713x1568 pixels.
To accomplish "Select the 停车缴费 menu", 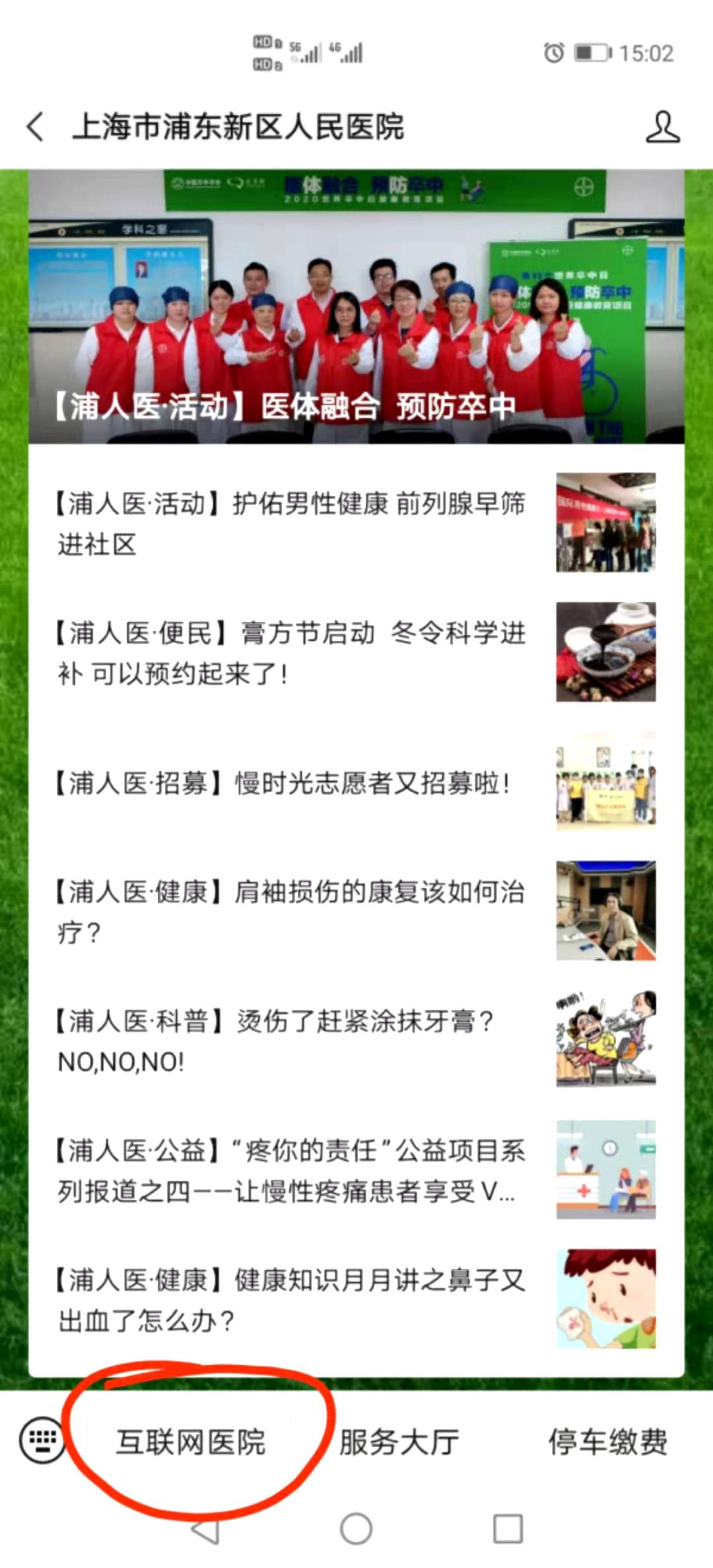I will (x=607, y=1442).
